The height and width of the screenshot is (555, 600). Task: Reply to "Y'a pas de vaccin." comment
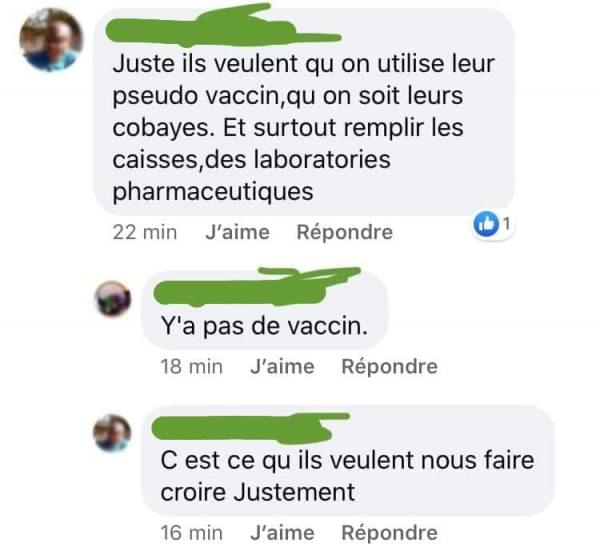pos(389,367)
